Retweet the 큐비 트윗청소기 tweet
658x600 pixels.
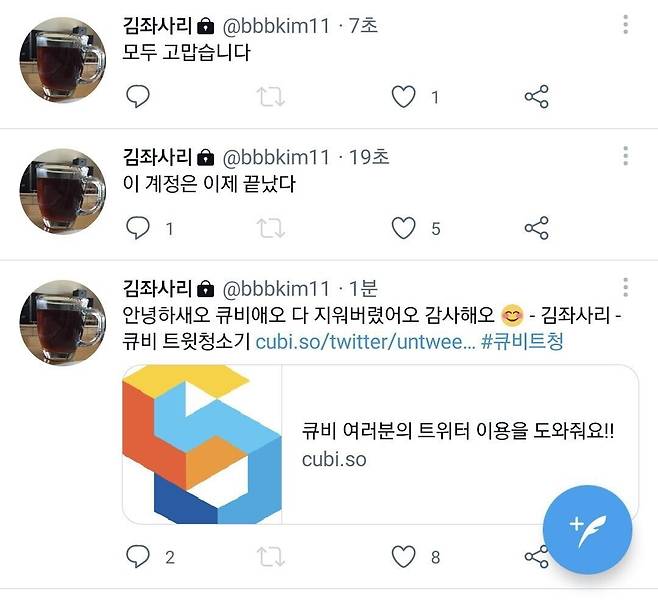(270, 556)
